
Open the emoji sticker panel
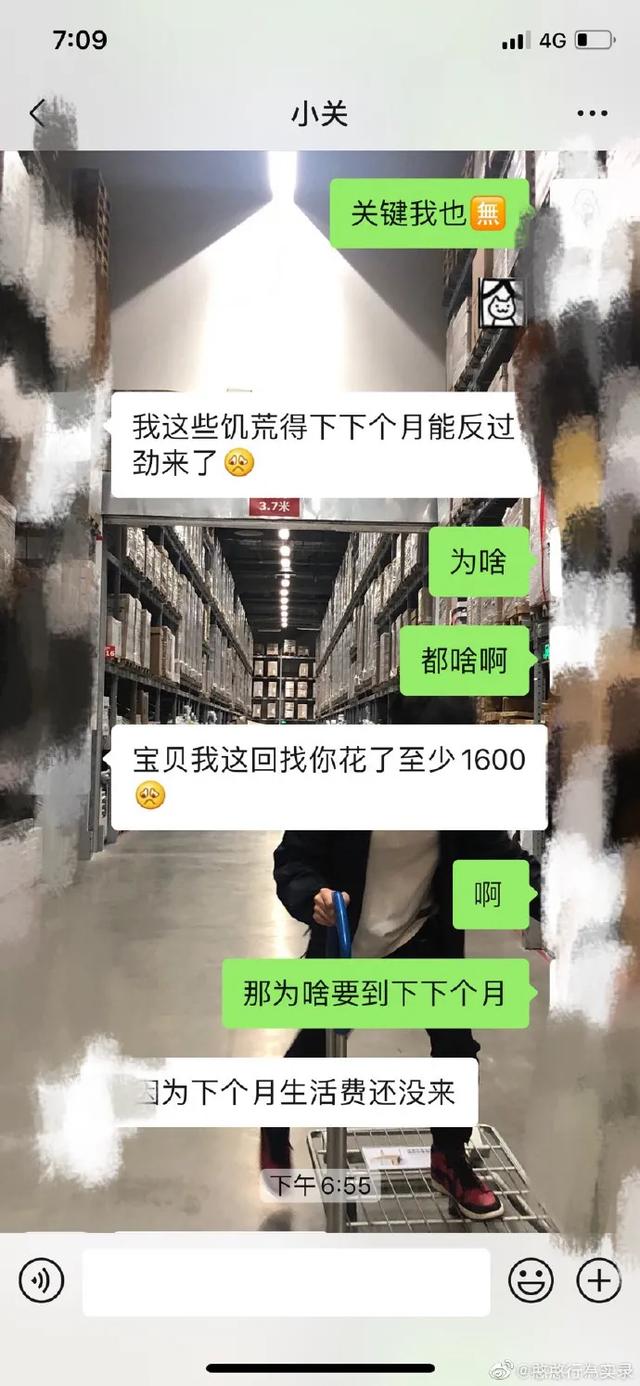[531, 1280]
